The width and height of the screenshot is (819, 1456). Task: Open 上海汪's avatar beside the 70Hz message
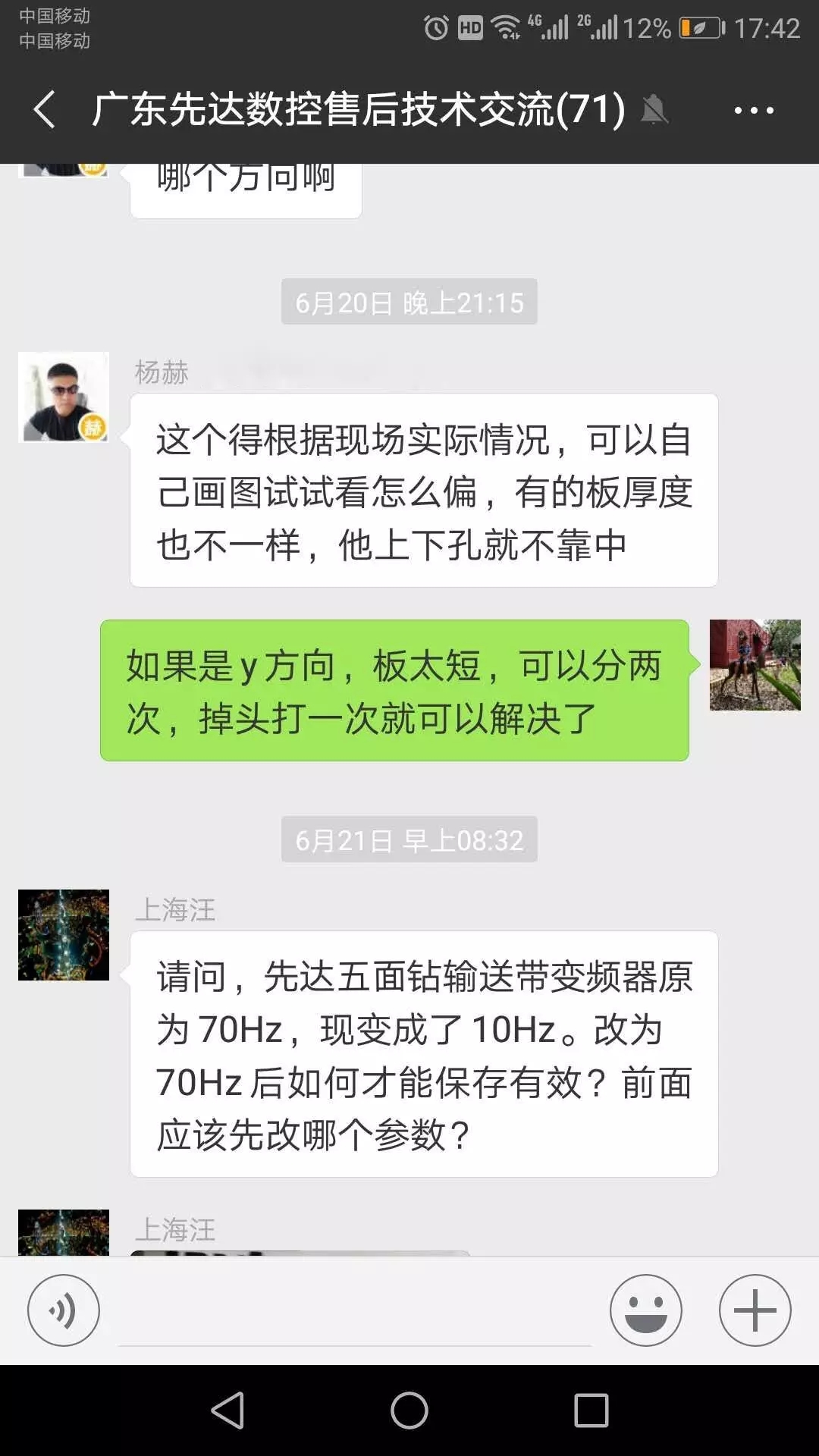tap(64, 934)
